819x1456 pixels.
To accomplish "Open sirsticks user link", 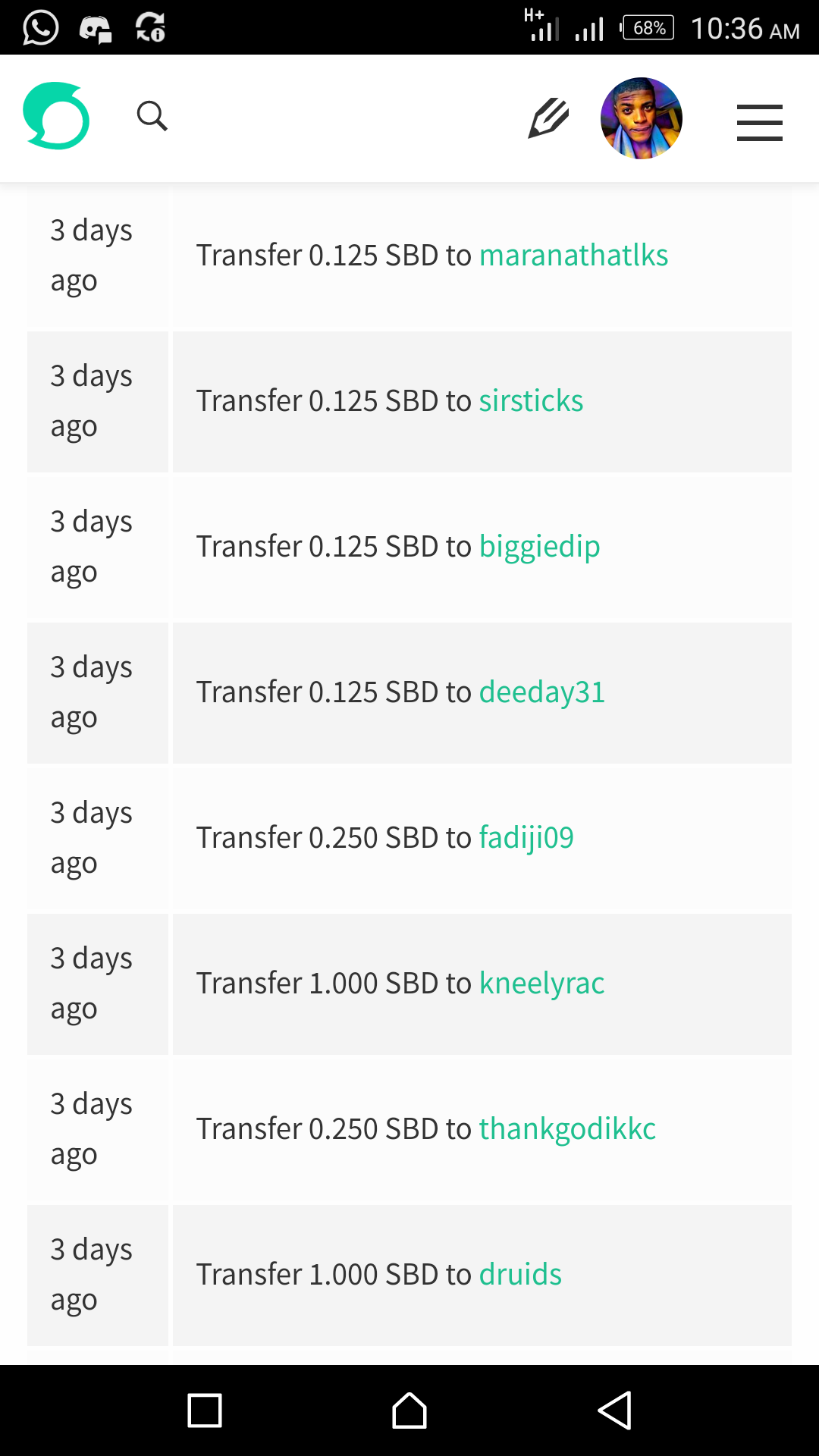I will (531, 401).
